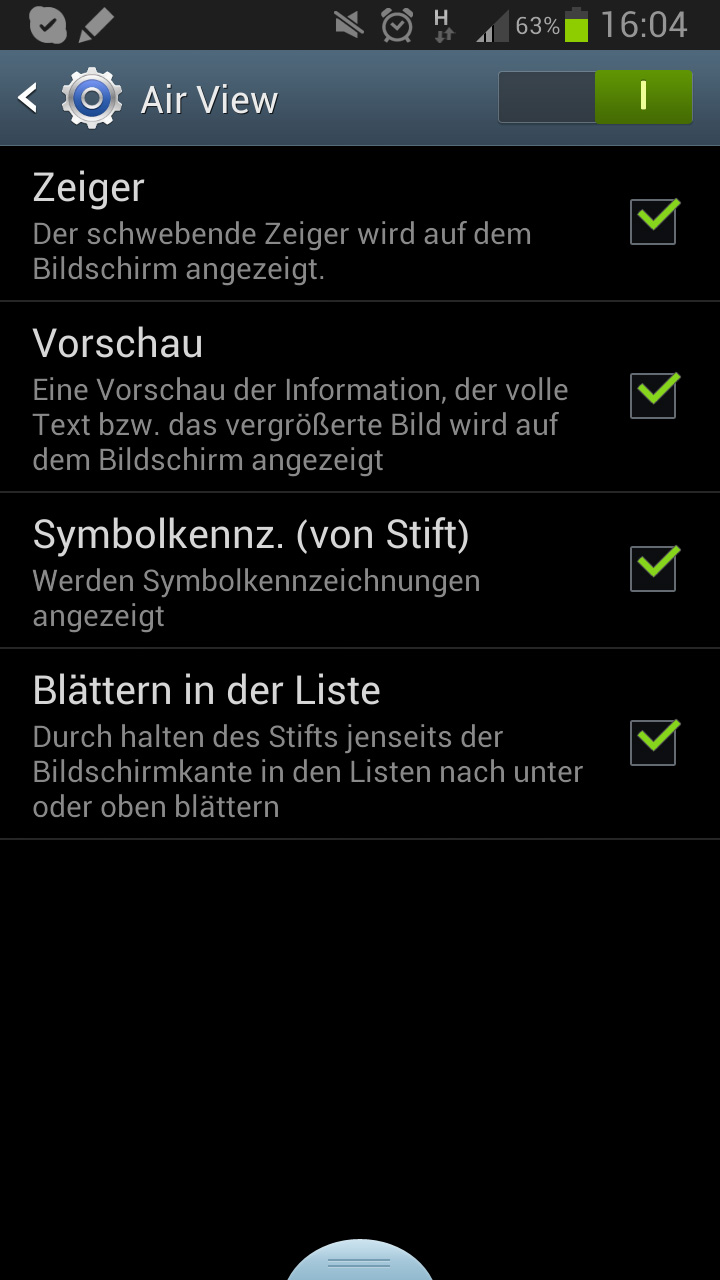Go back from Air View settings
The image size is (720, 1280).
click(x=30, y=98)
